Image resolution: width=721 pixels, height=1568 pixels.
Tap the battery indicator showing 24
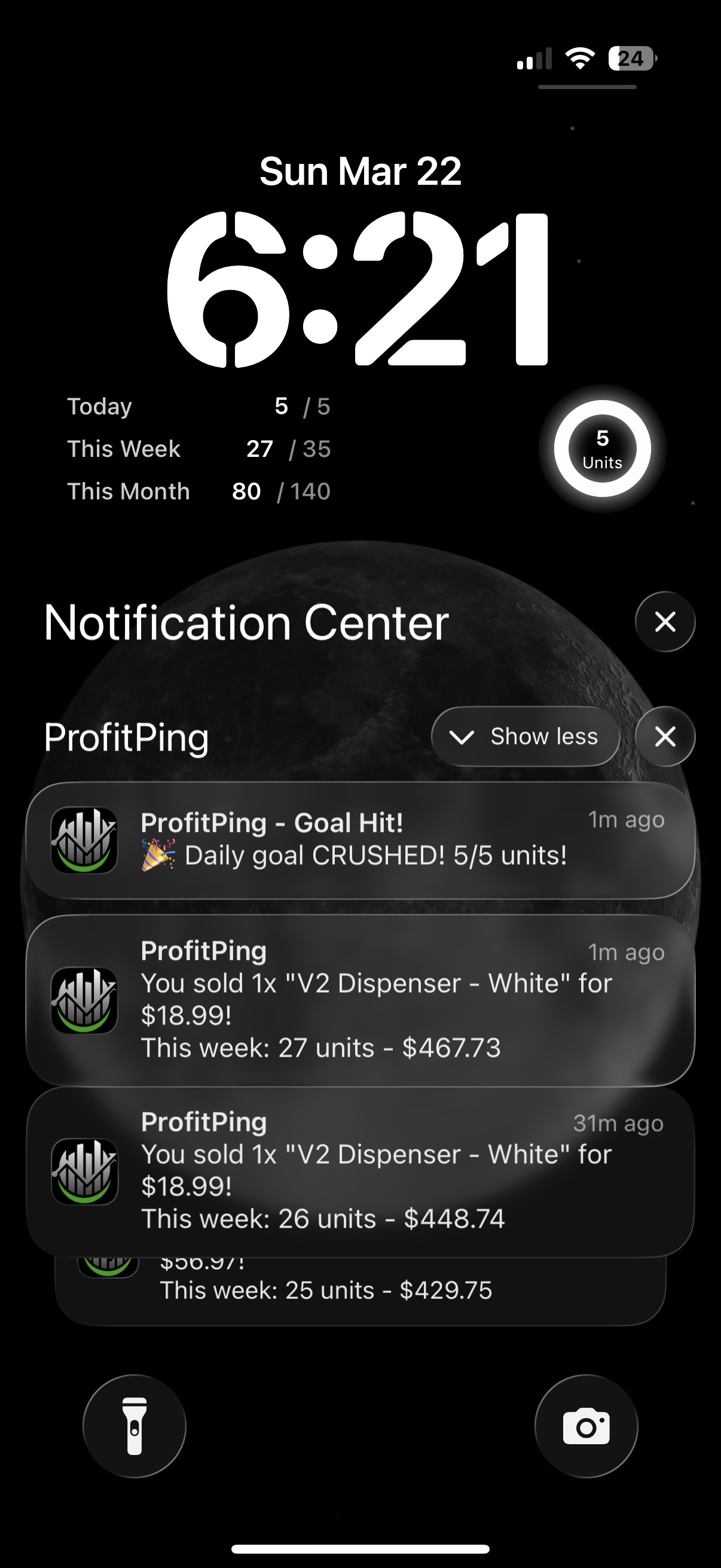[x=631, y=59]
